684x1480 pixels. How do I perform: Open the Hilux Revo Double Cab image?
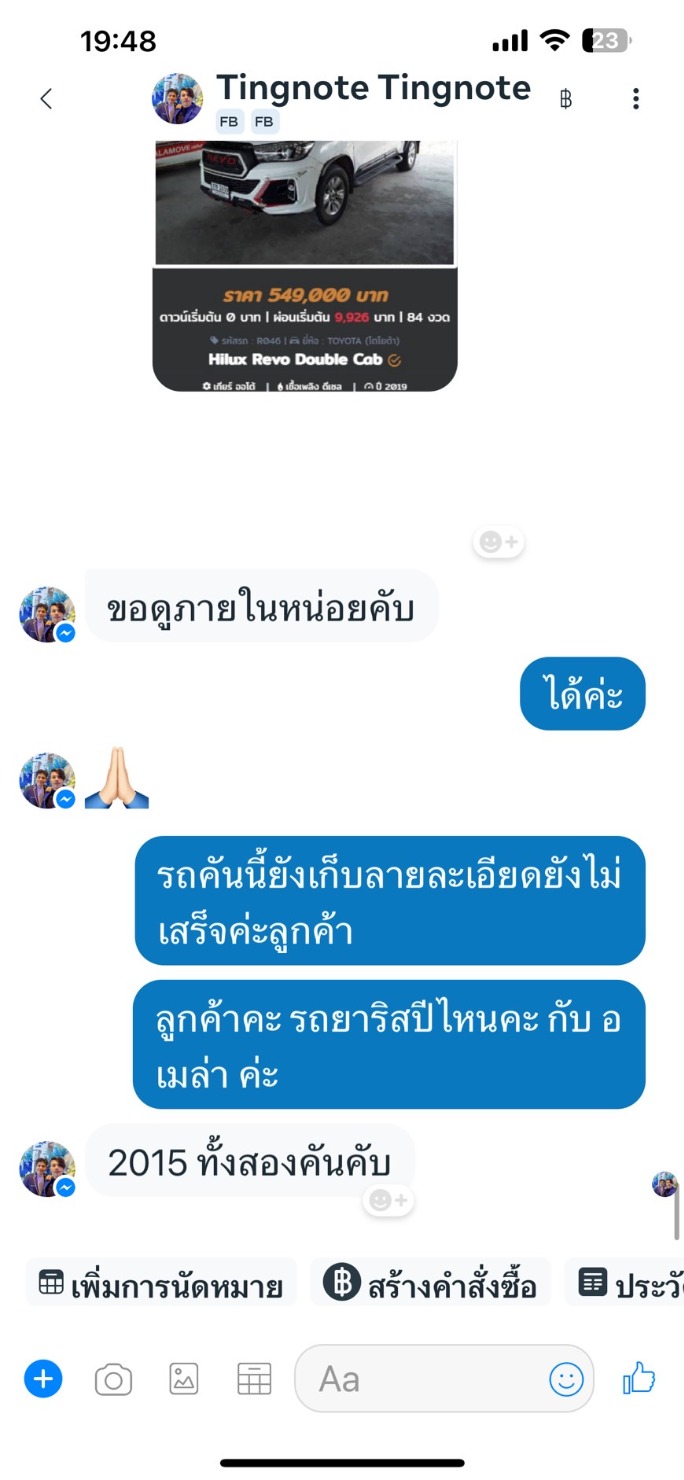(305, 265)
